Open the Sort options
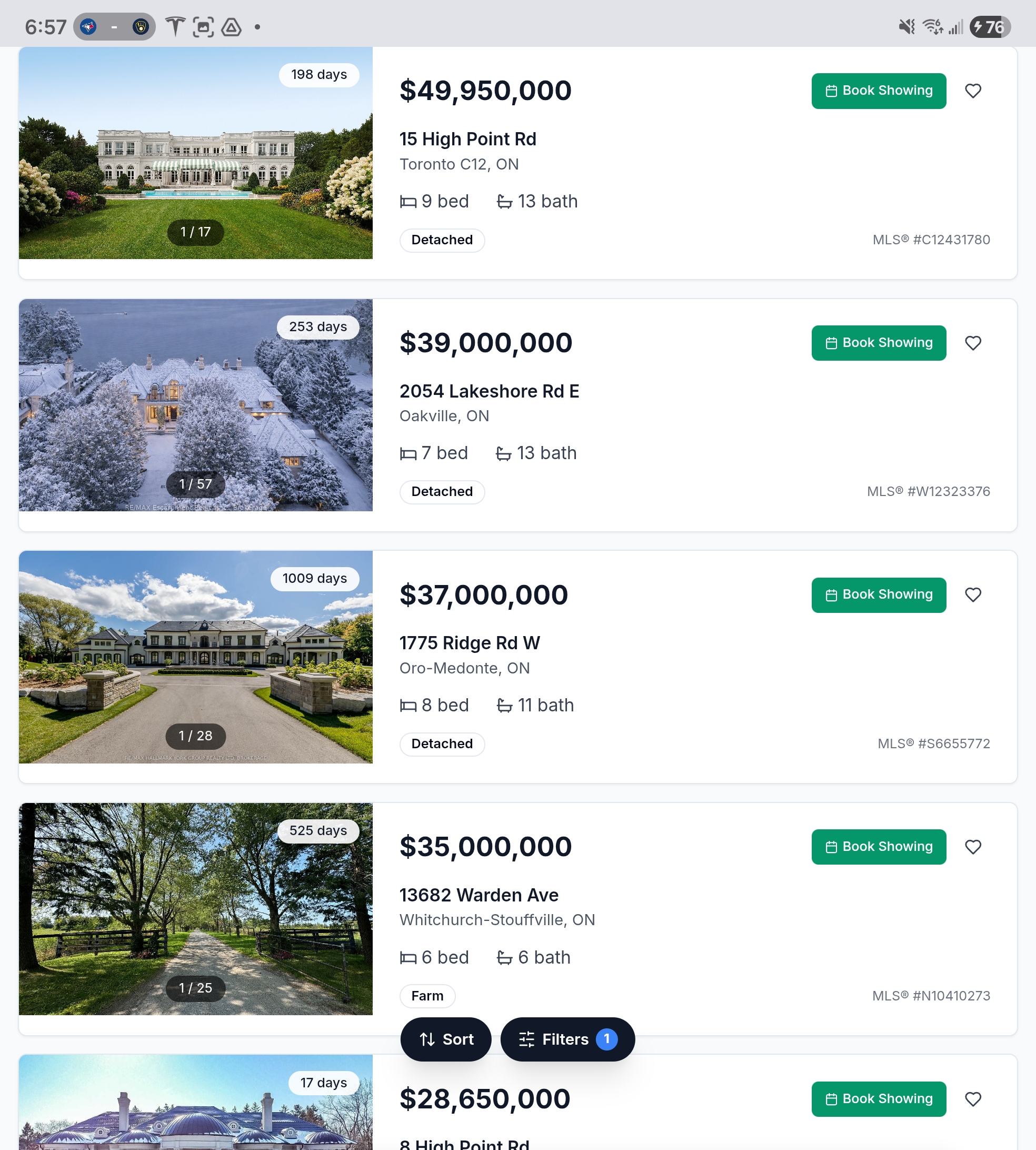Viewport: 1036px width, 1150px height. point(446,1039)
